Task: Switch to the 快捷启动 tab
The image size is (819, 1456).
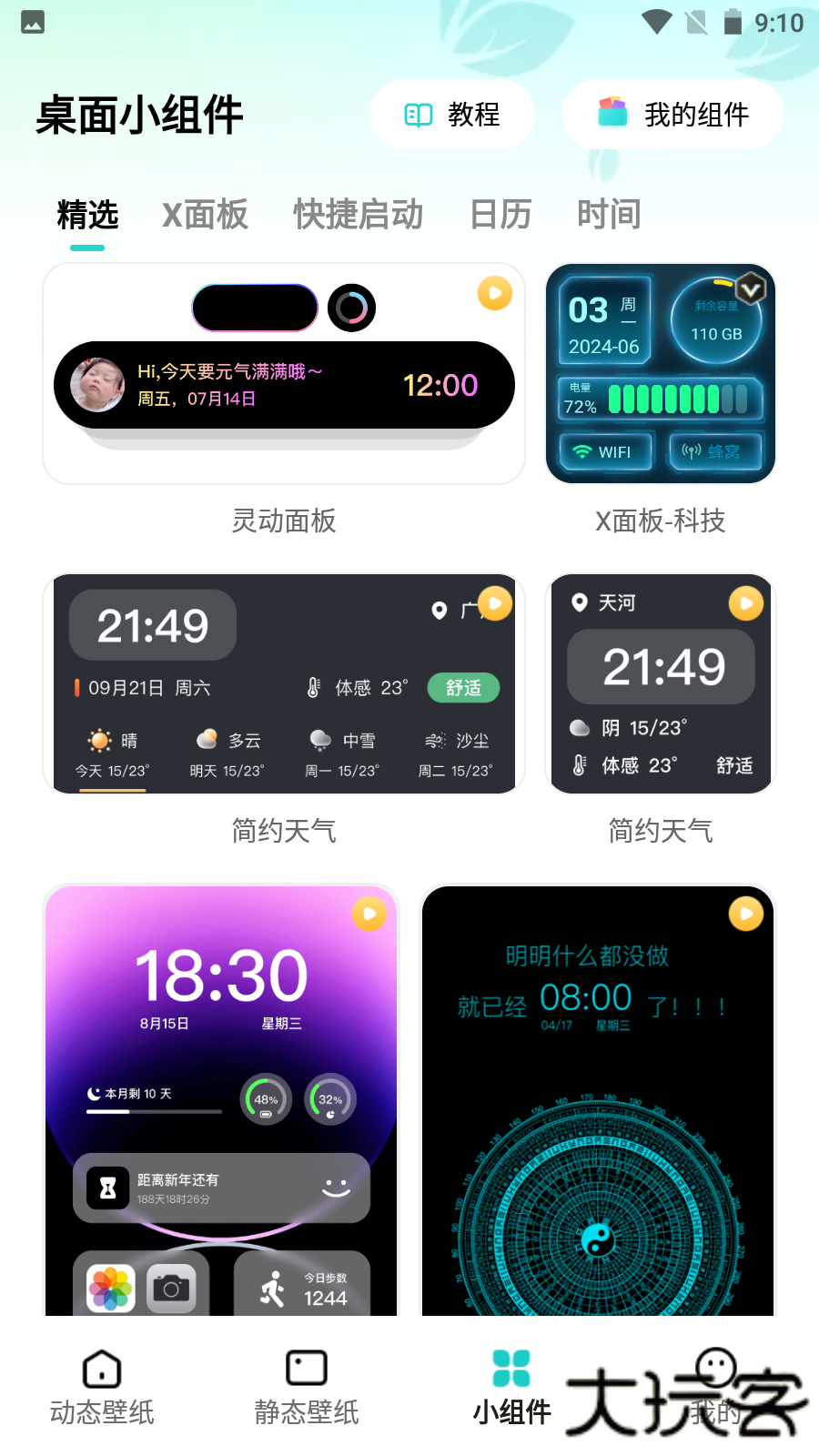Action: 358,216
